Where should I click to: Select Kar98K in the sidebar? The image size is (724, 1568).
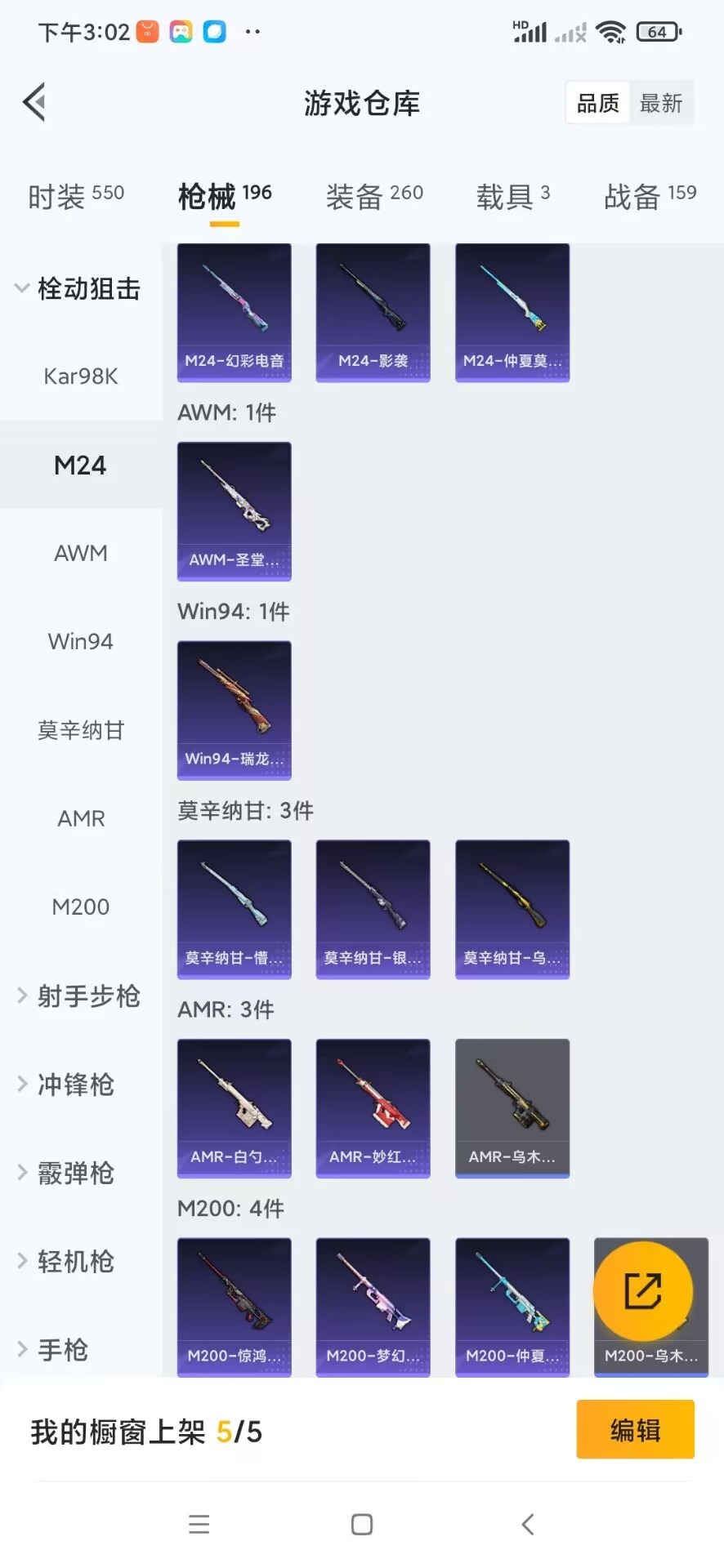coord(81,376)
